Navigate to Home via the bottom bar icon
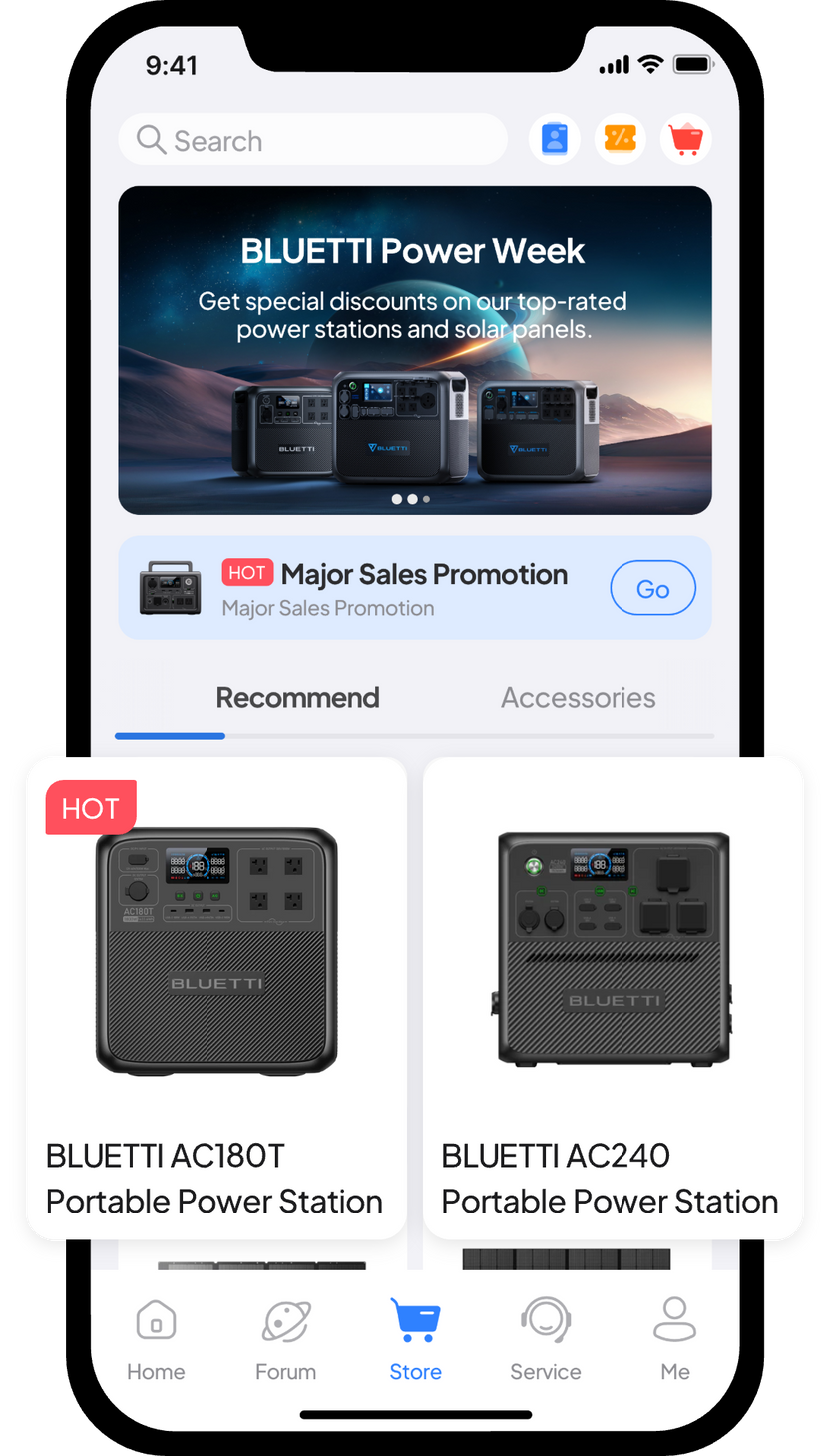Screen dimensions: 830x1456 coord(156,1319)
